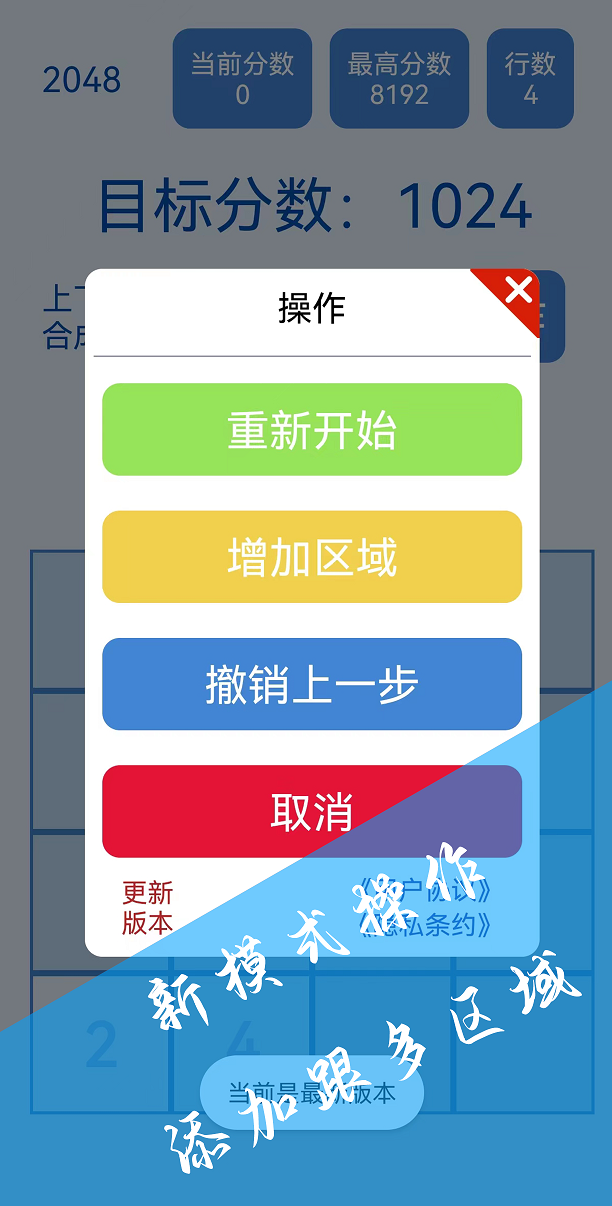
Task: Tap 取消 to cancel
Action: (x=312, y=812)
